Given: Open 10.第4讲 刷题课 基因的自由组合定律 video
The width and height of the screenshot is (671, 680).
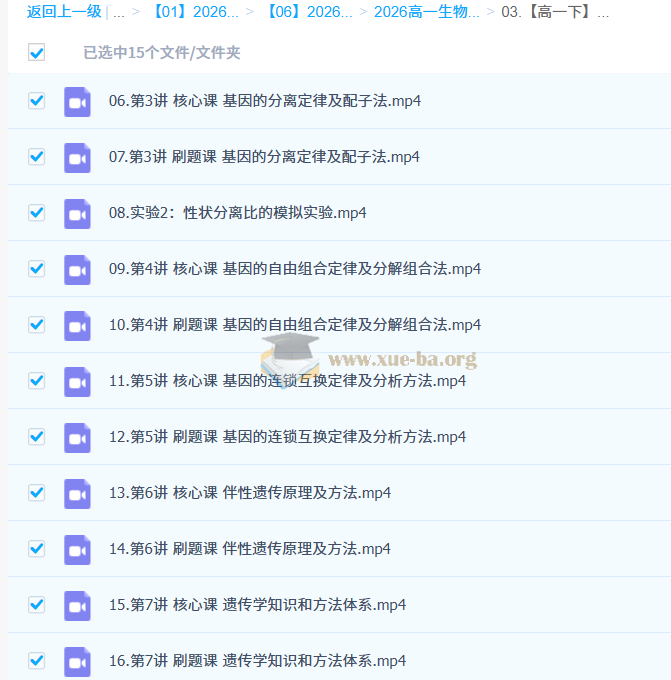Looking at the screenshot, I should [x=295, y=325].
